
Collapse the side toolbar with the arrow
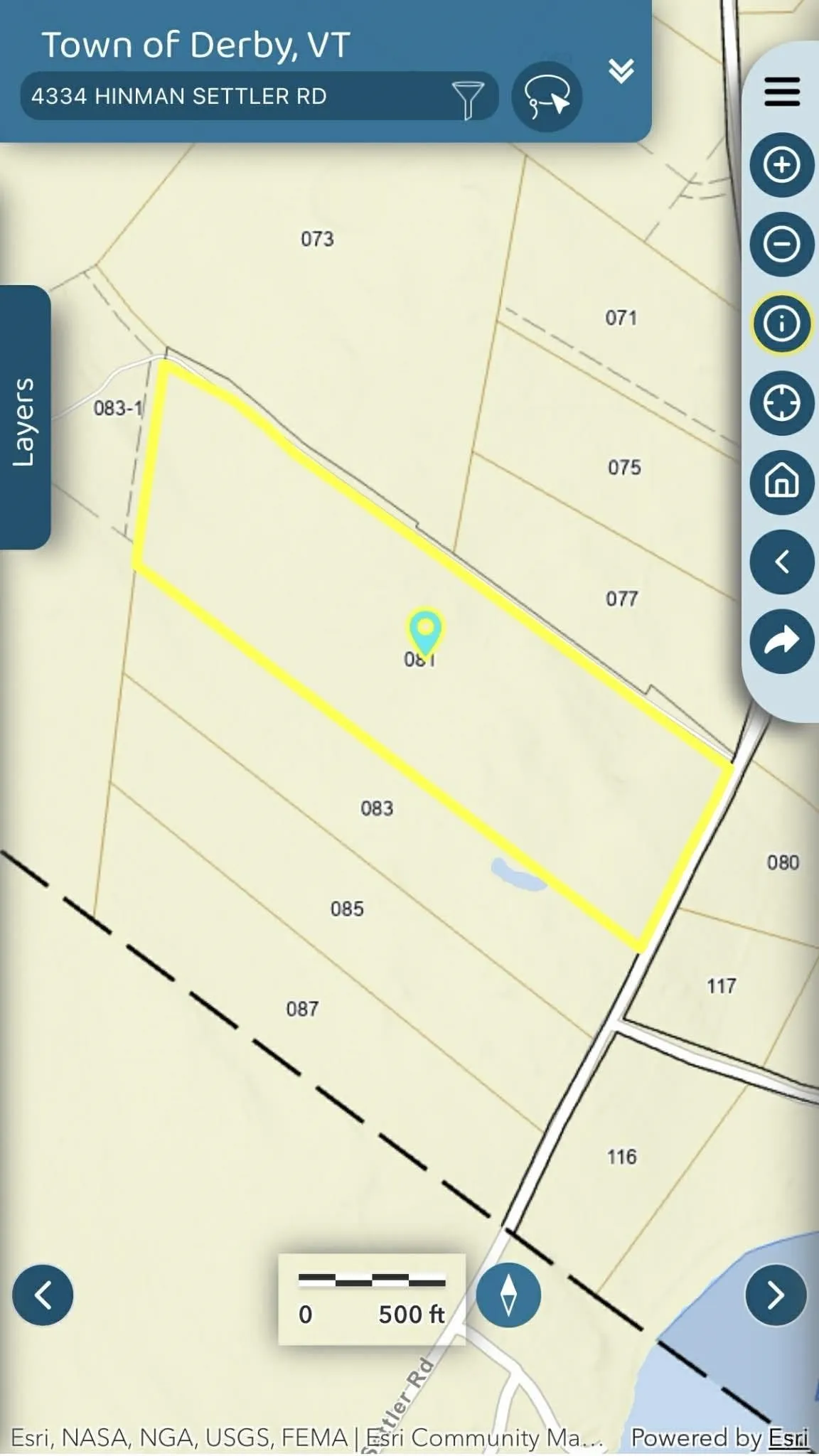tap(781, 562)
